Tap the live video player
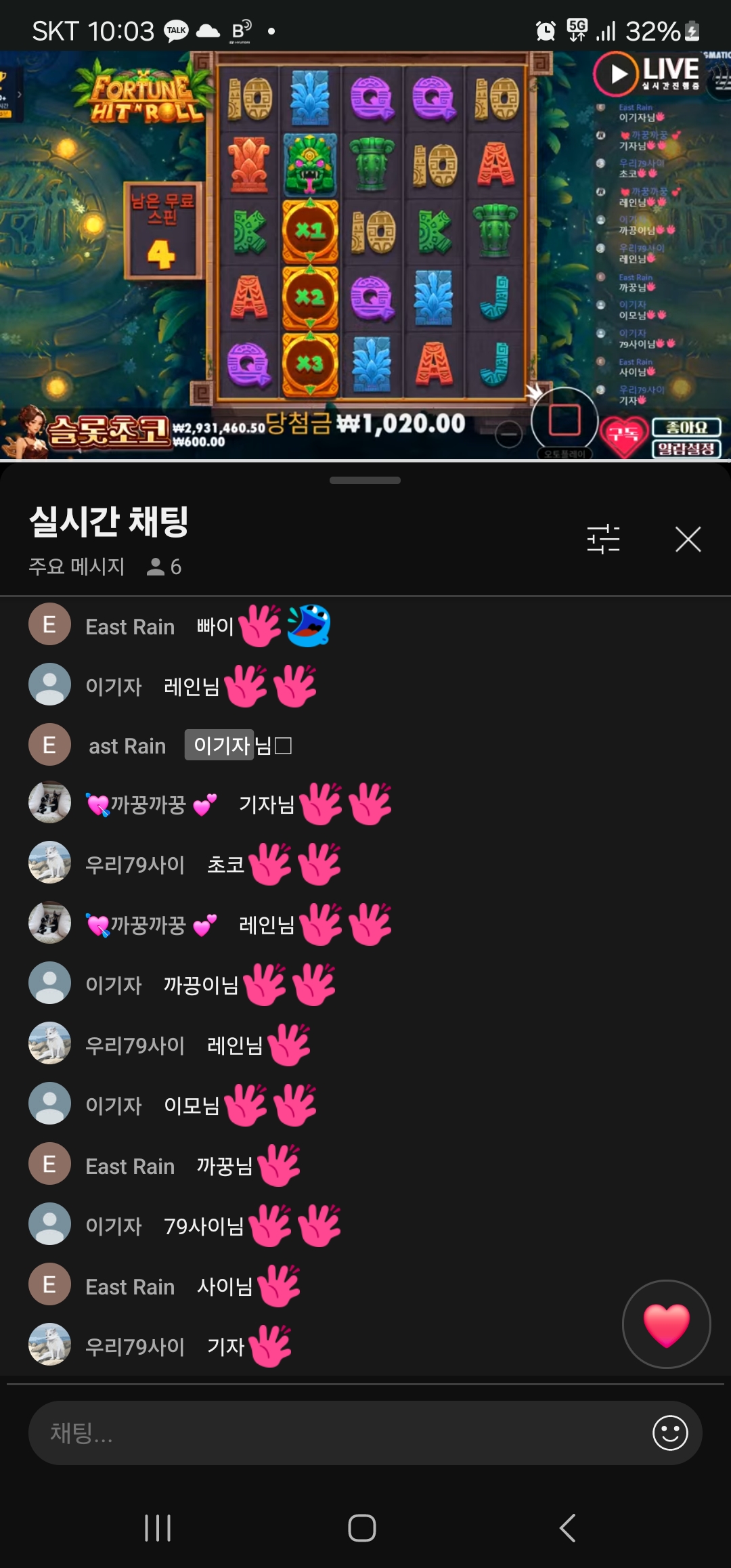 point(365,256)
